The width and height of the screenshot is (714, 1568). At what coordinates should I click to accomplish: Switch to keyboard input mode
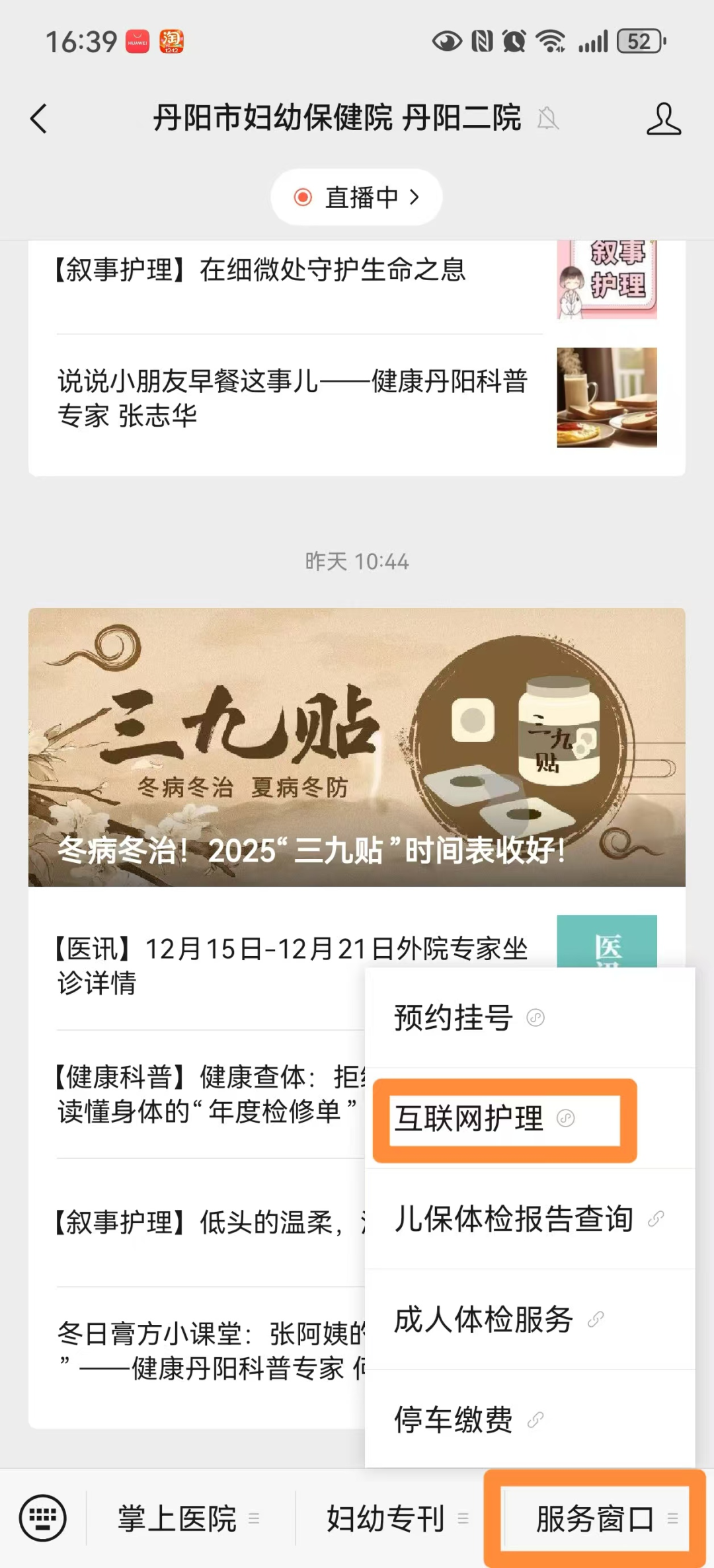click(43, 1518)
